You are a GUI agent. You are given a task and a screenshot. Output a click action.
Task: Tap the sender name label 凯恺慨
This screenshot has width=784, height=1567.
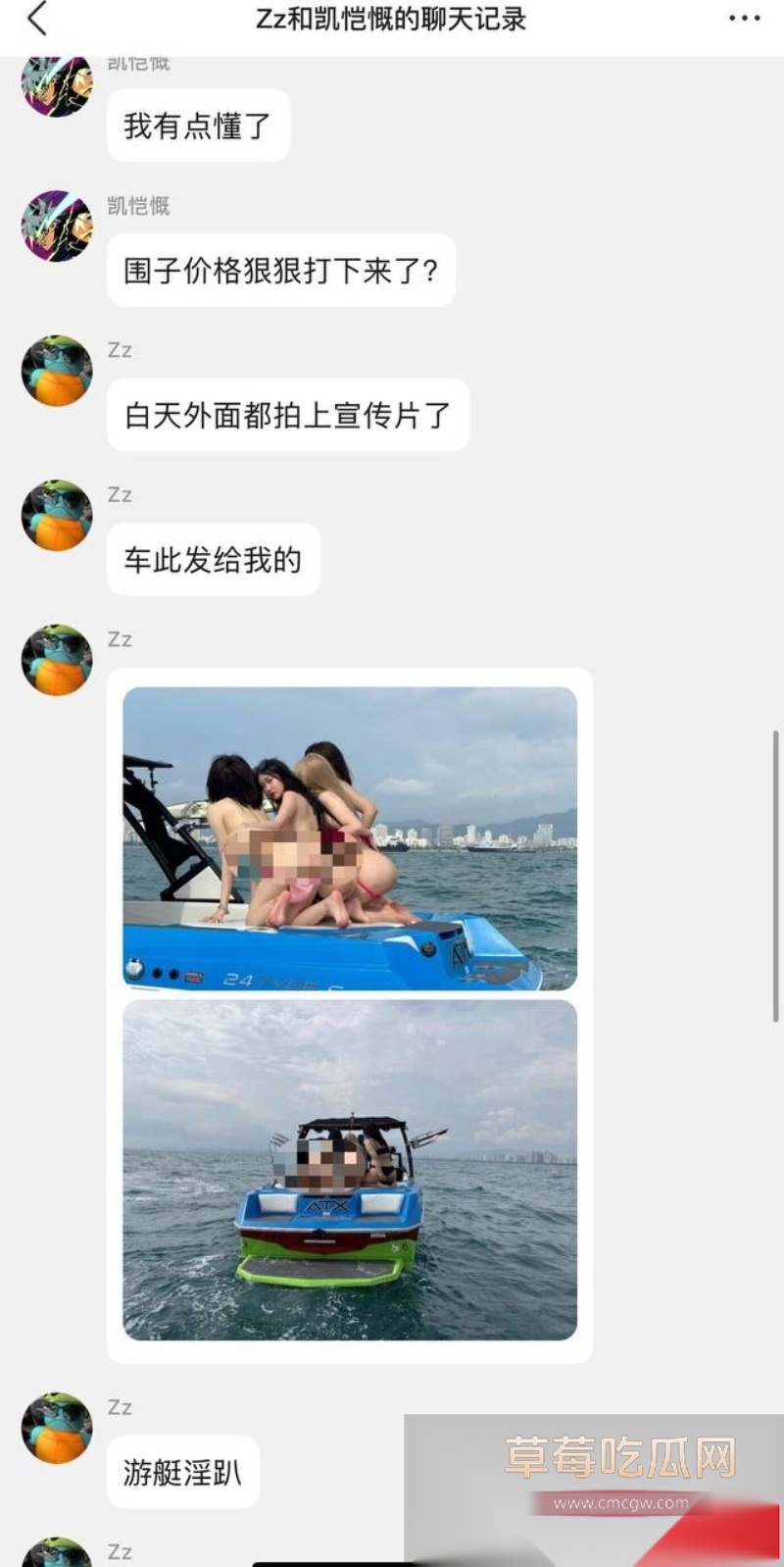(137, 207)
